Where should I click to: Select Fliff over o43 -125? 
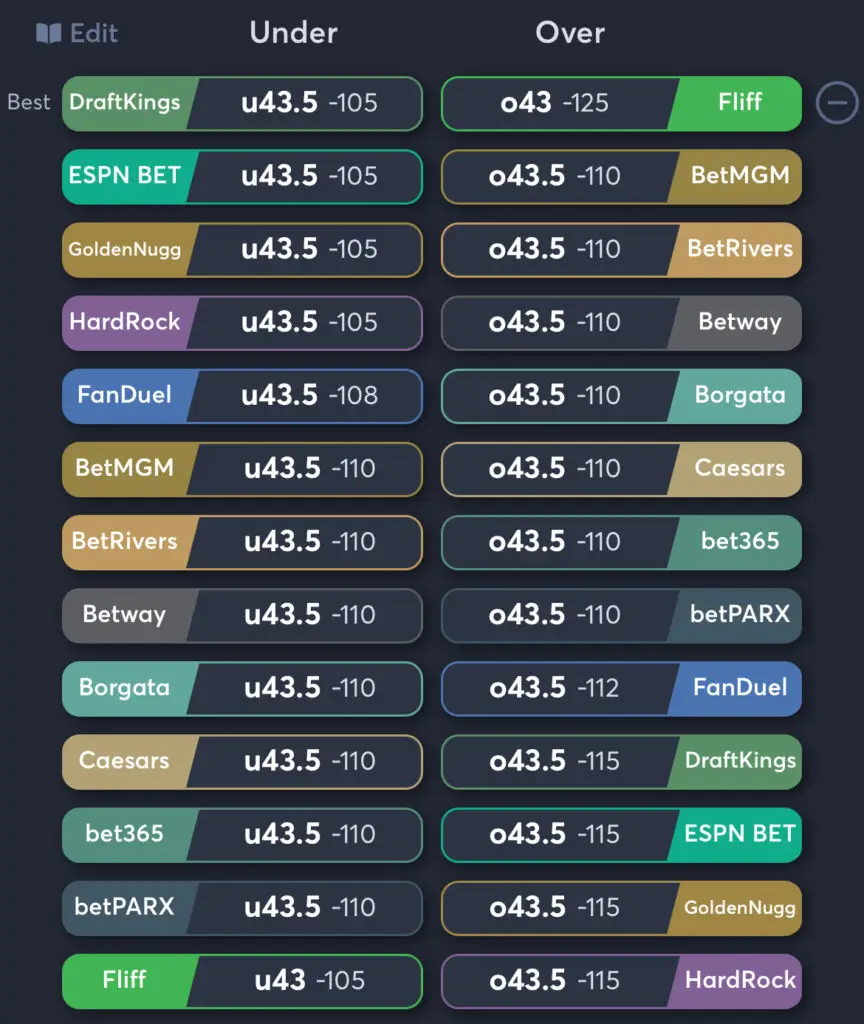point(621,103)
